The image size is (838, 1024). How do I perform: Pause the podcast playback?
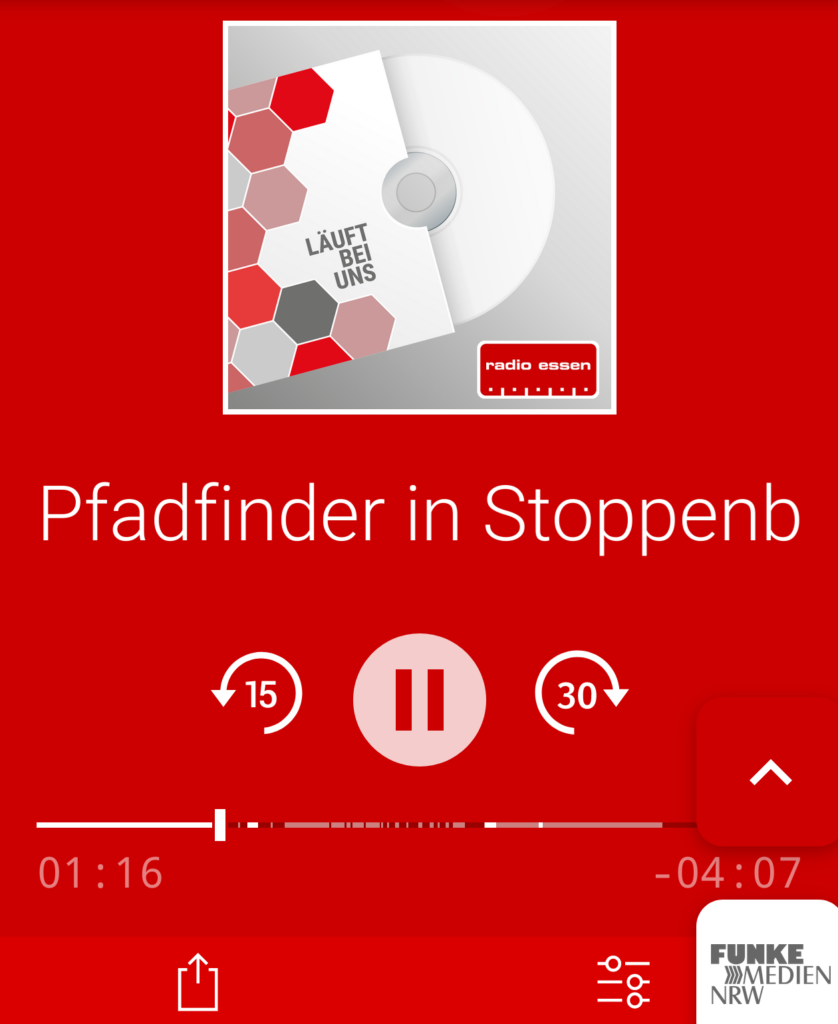[419, 699]
